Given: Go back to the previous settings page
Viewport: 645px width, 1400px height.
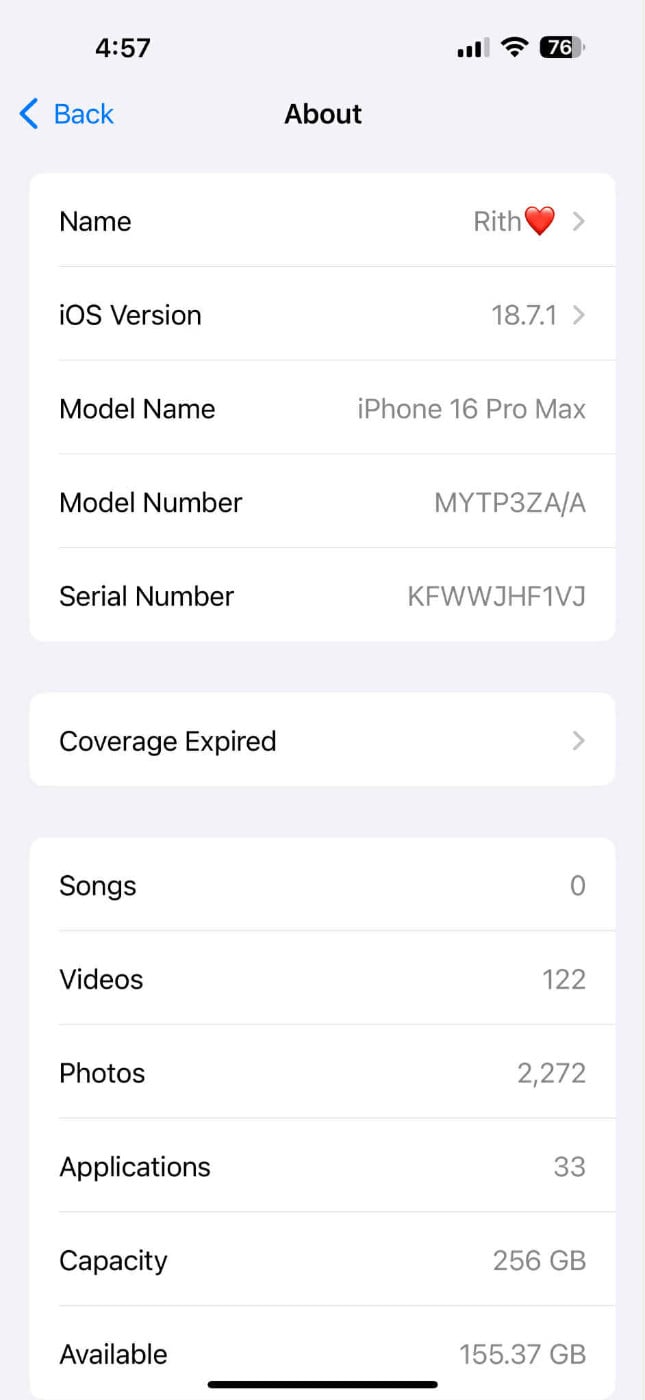Looking at the screenshot, I should [x=66, y=114].
